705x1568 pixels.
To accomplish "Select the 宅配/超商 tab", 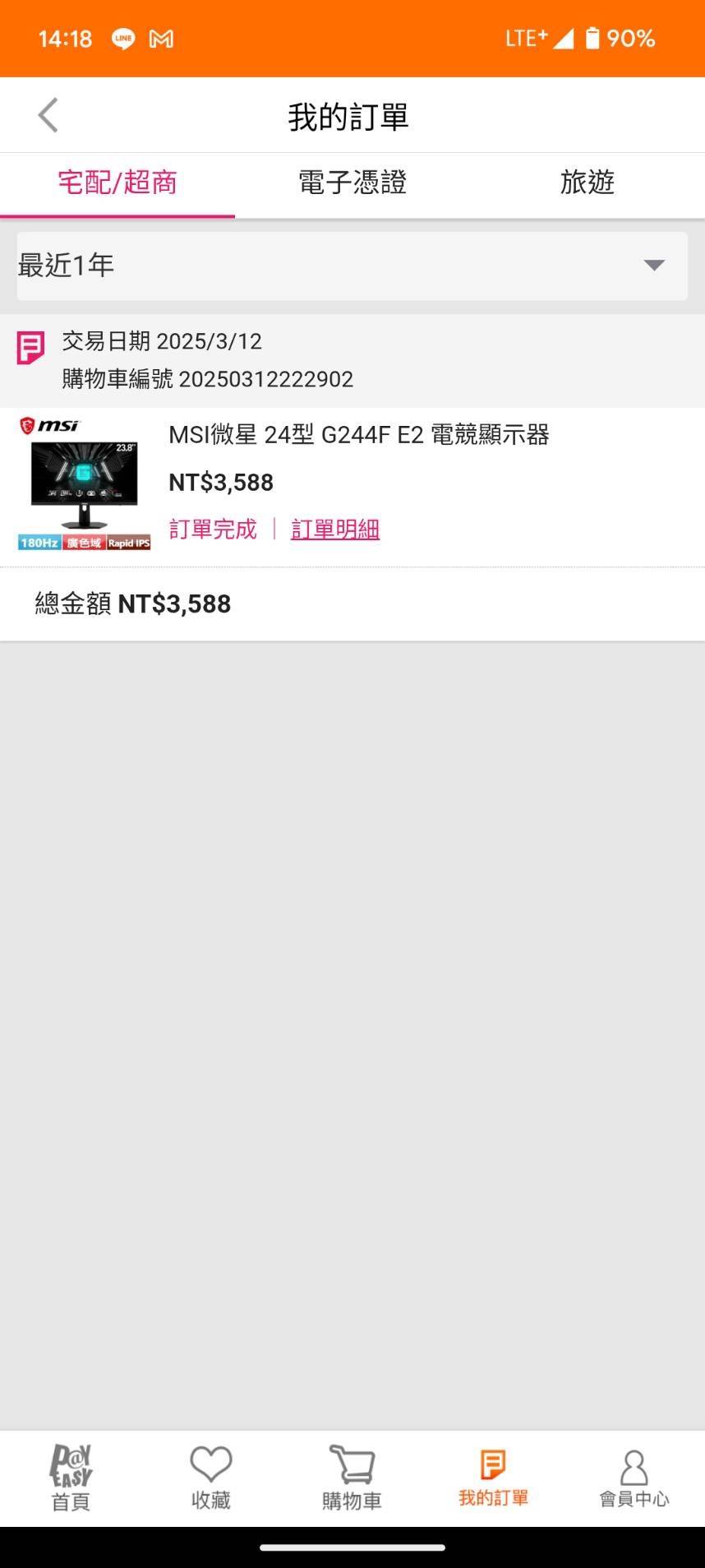I will pos(117,183).
